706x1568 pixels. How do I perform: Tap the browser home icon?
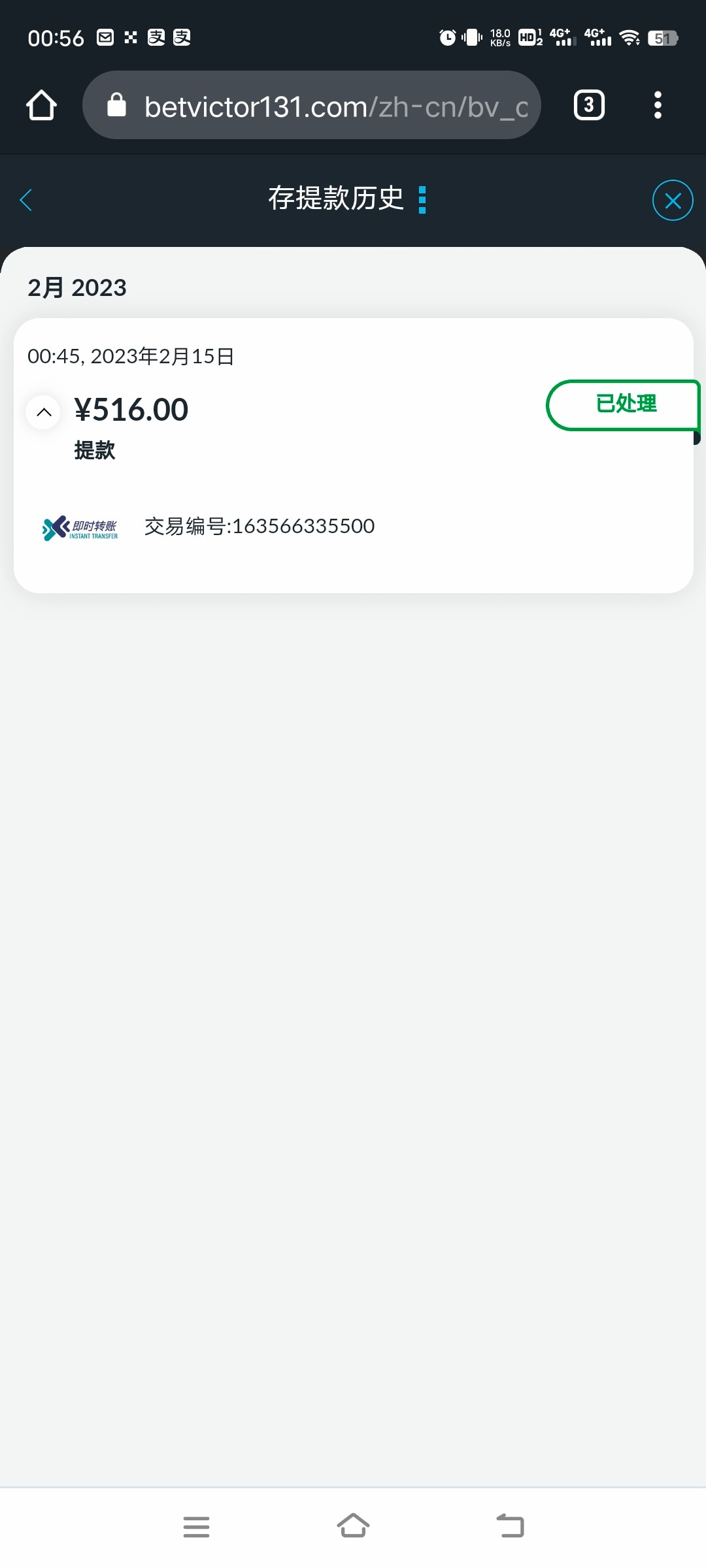click(x=41, y=105)
